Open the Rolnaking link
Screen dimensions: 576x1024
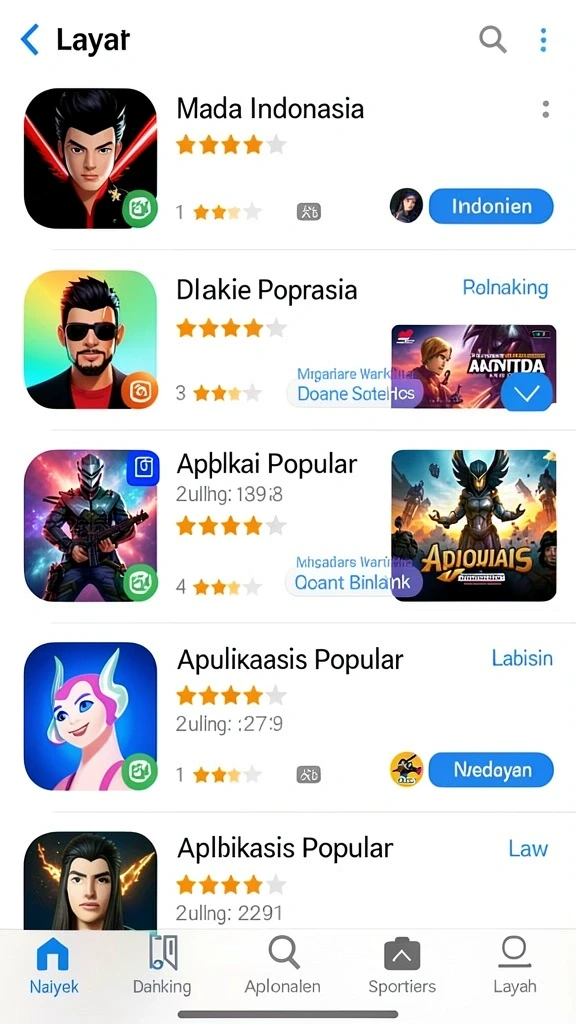[505, 287]
